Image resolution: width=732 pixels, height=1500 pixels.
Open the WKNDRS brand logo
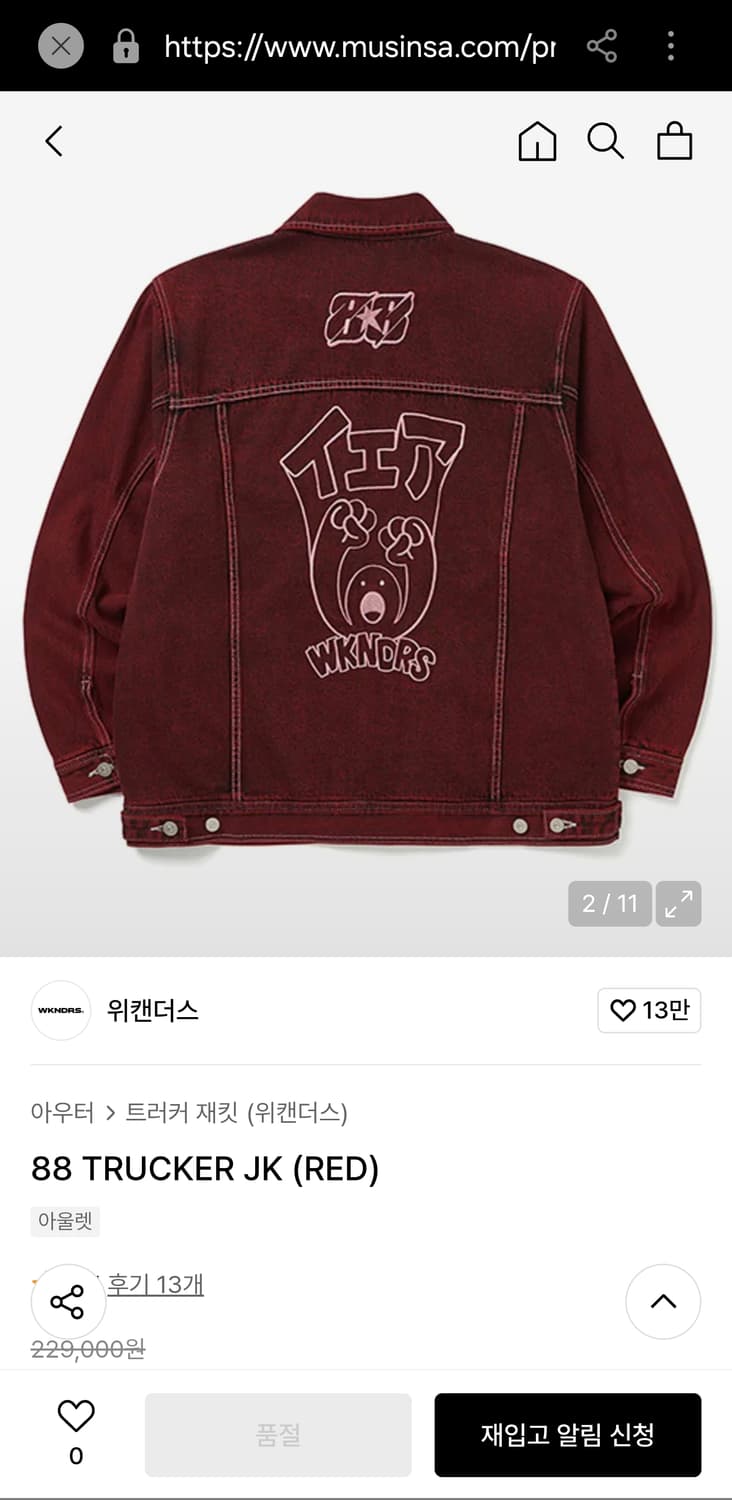pos(60,1011)
